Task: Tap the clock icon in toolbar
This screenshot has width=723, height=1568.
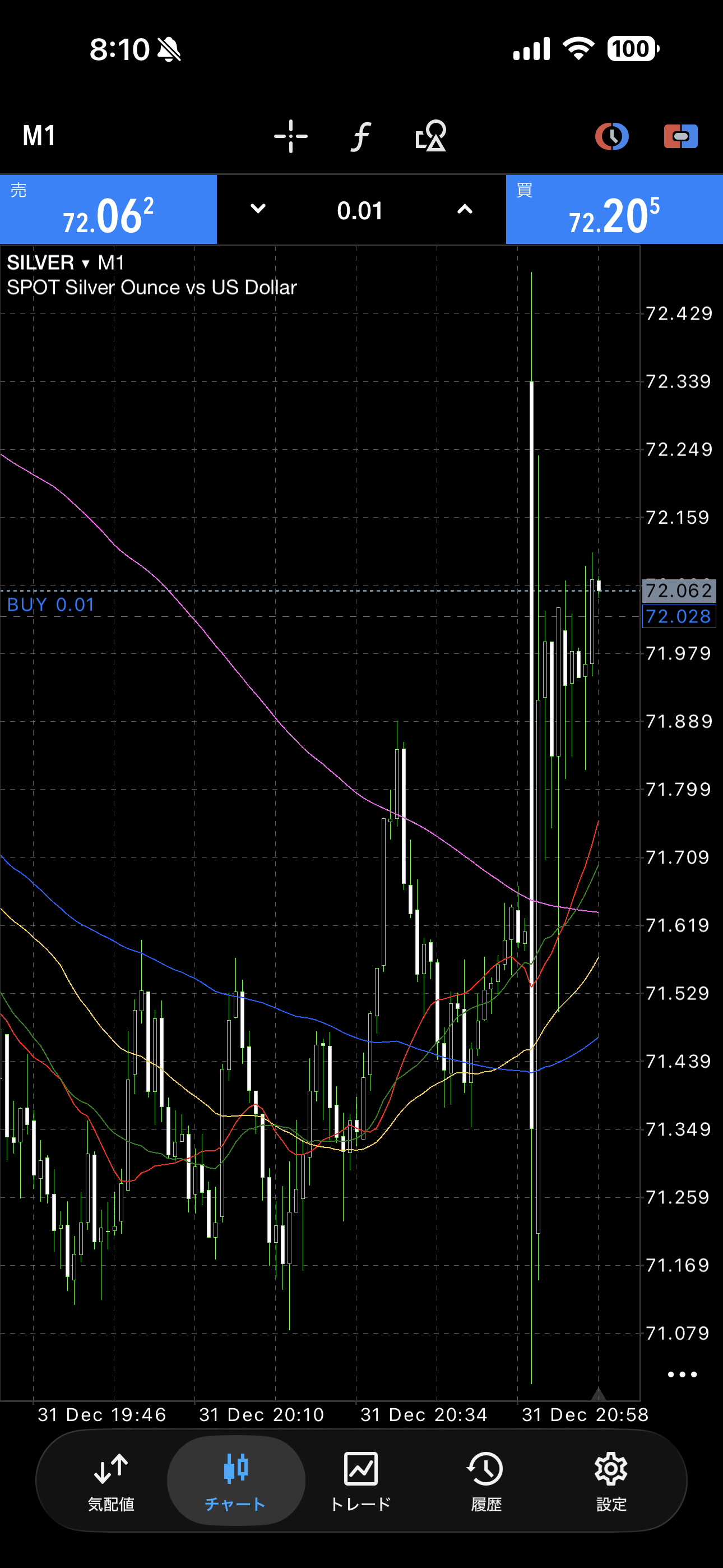Action: 611,136
